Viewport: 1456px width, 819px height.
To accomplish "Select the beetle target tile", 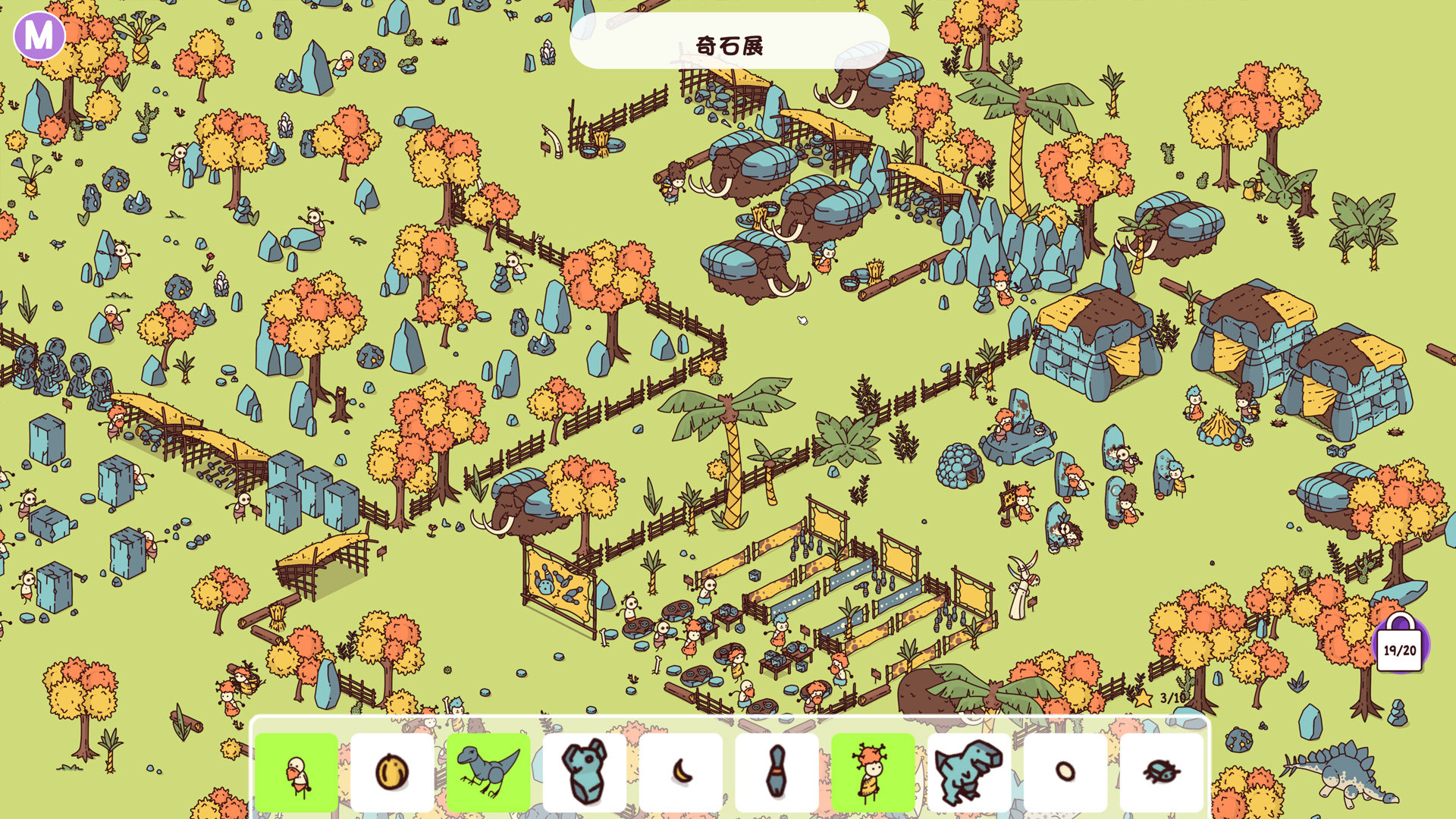I will 1161,772.
